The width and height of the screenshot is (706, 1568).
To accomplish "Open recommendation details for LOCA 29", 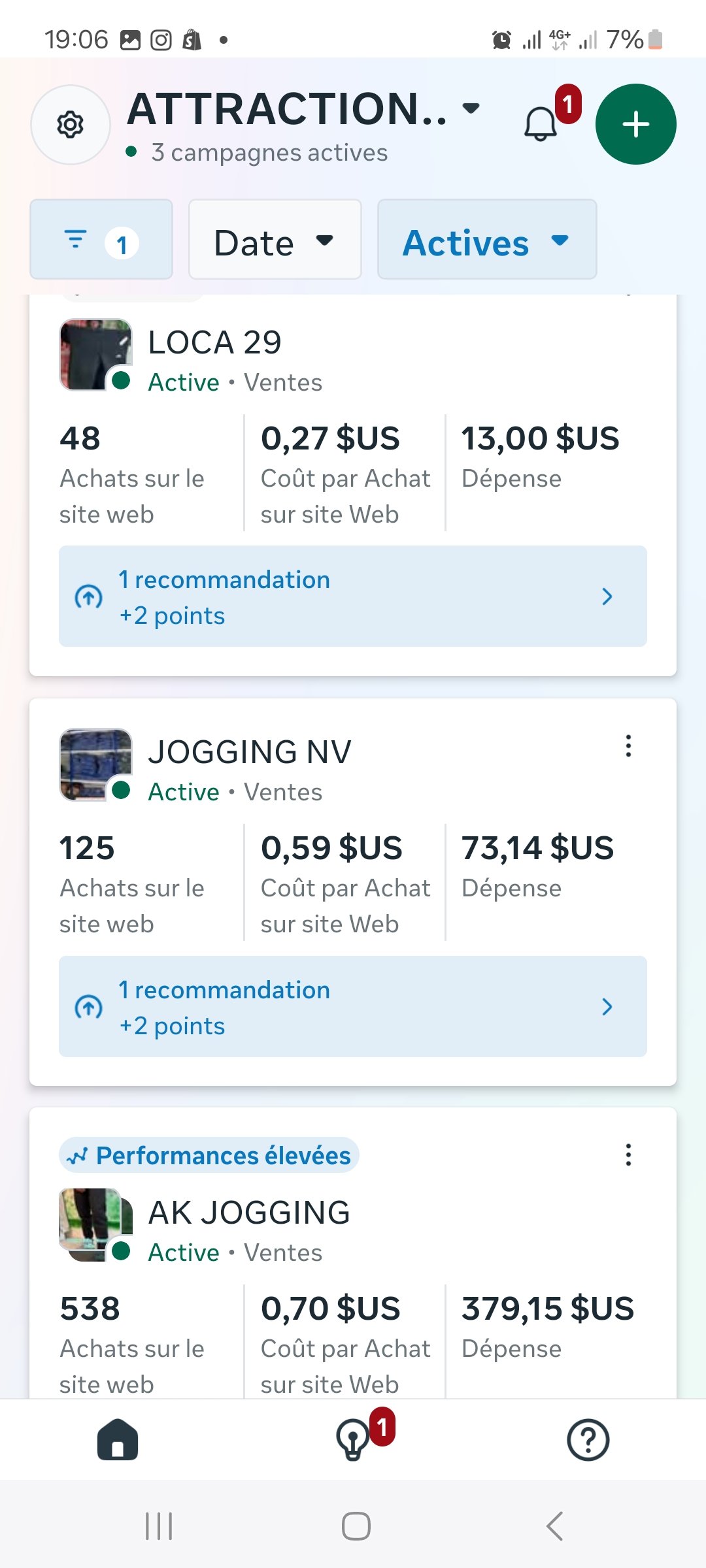I will (x=353, y=595).
